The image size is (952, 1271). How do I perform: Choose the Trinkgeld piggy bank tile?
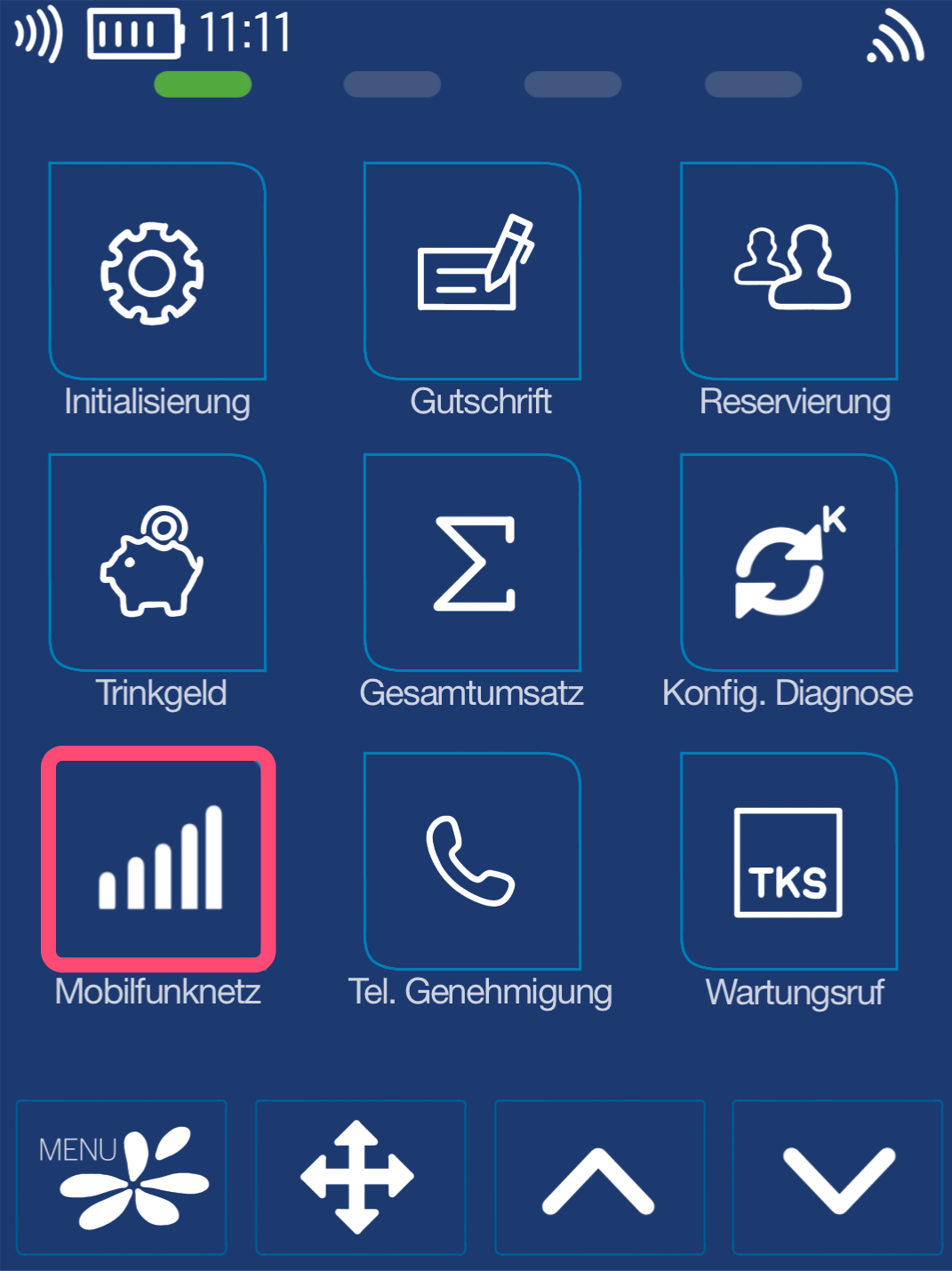(x=157, y=563)
